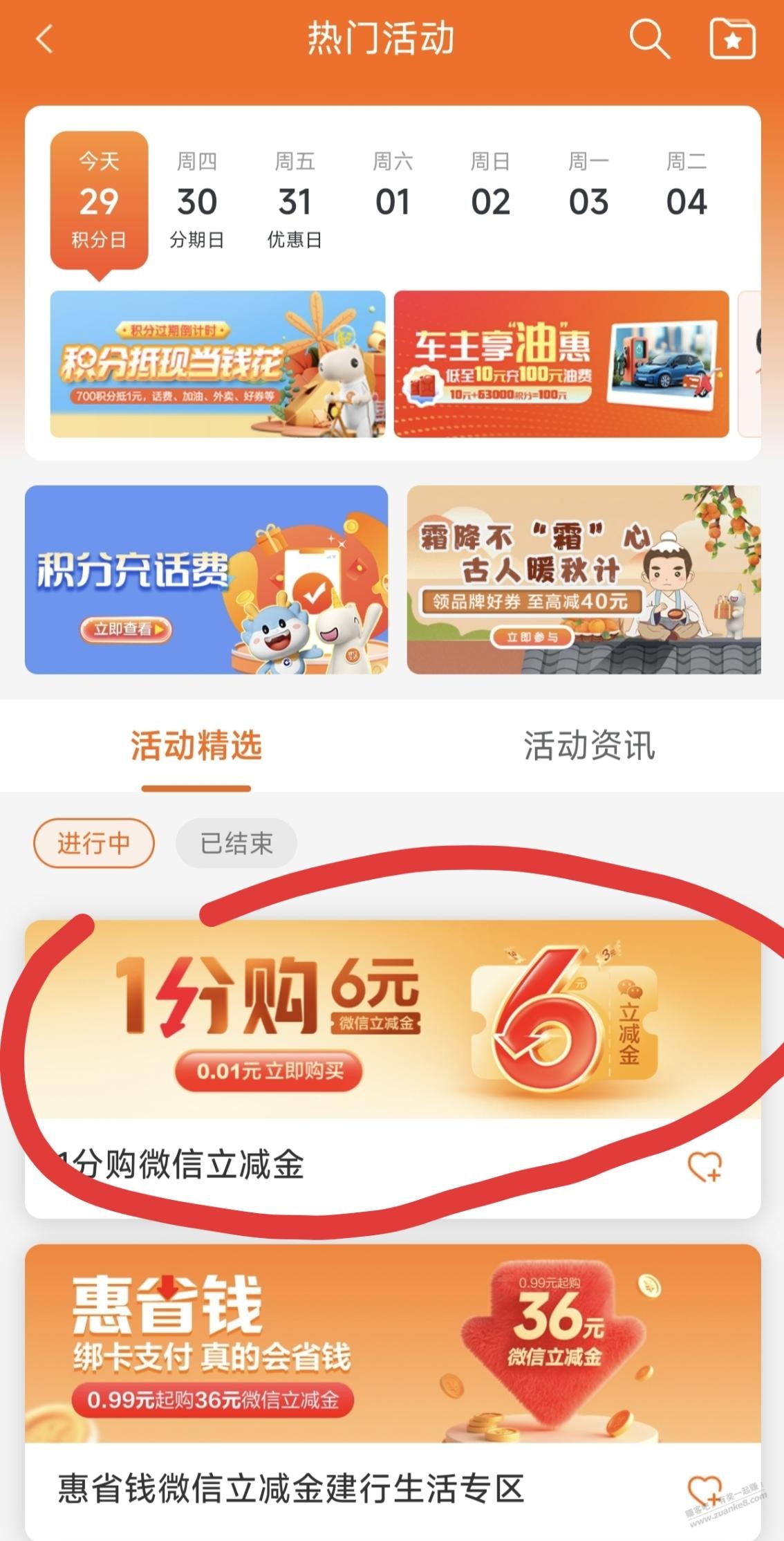
Task: Open the 积分充话费 promotion
Action: [x=206, y=580]
